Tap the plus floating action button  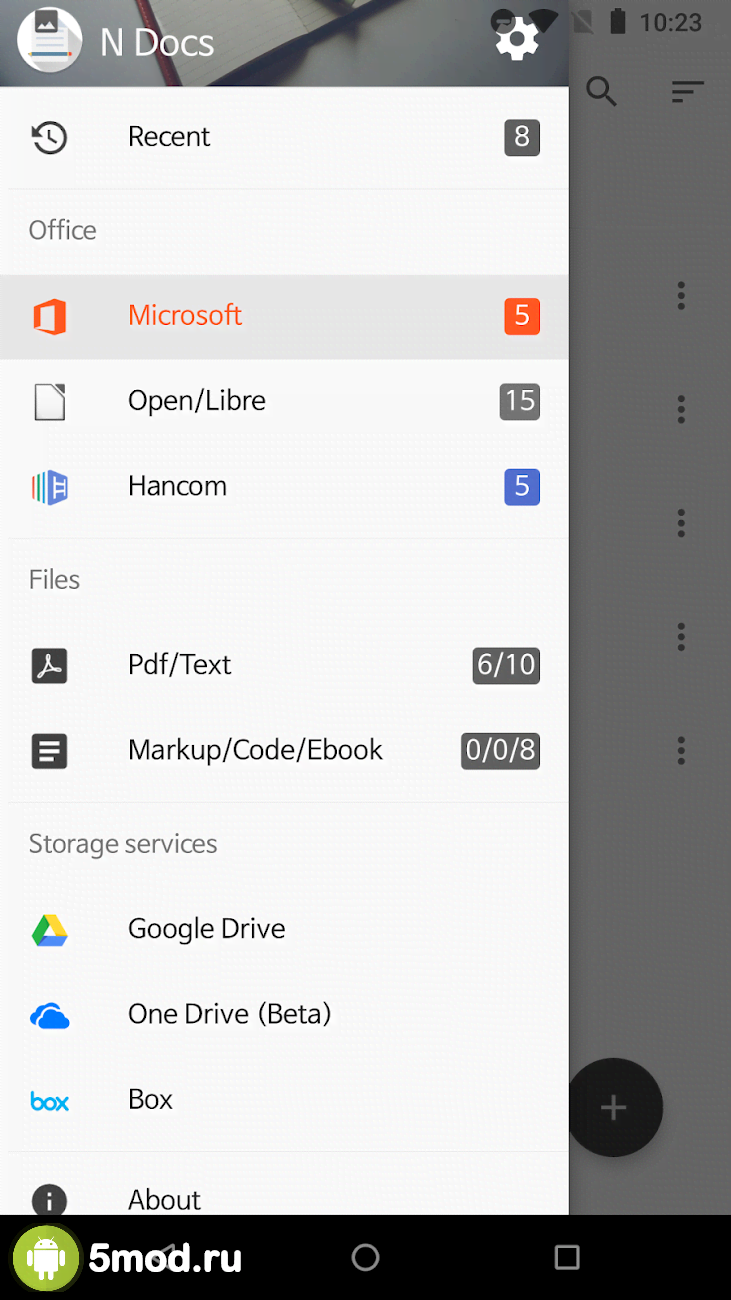[x=614, y=1107]
